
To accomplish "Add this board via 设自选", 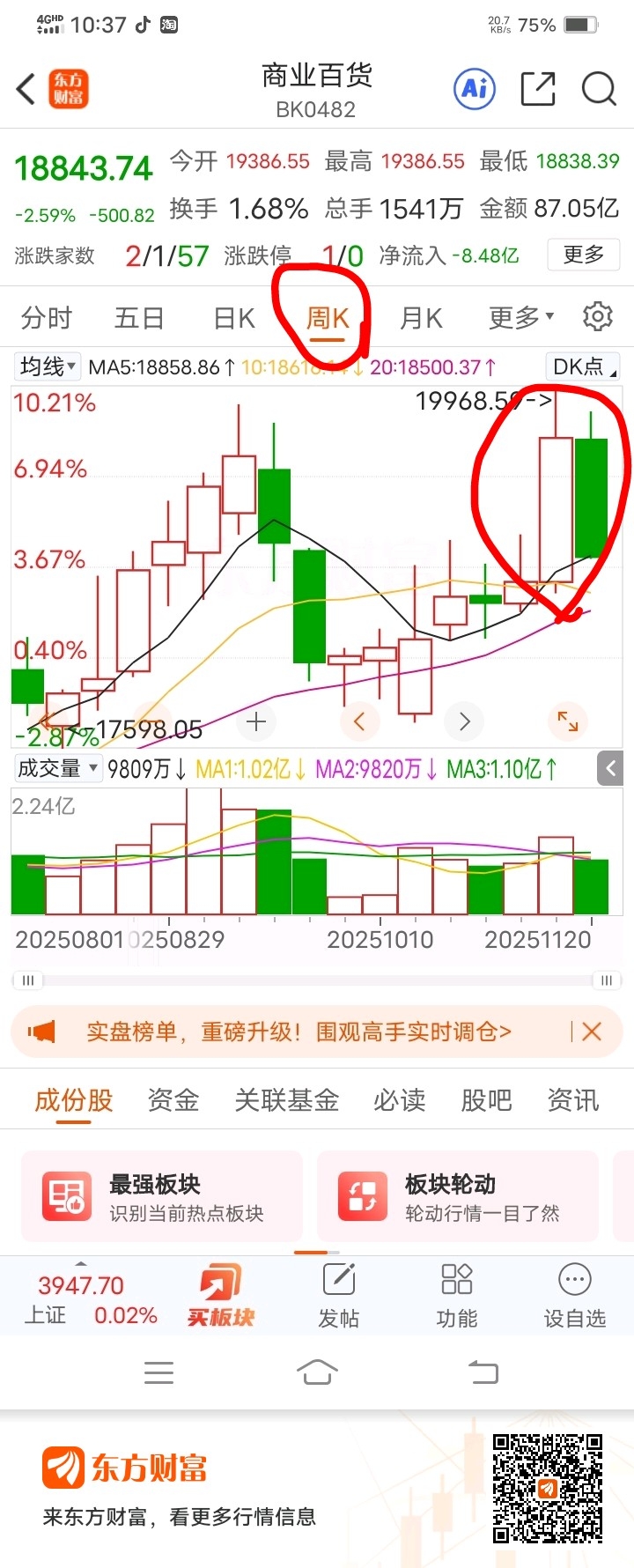I will [575, 1295].
